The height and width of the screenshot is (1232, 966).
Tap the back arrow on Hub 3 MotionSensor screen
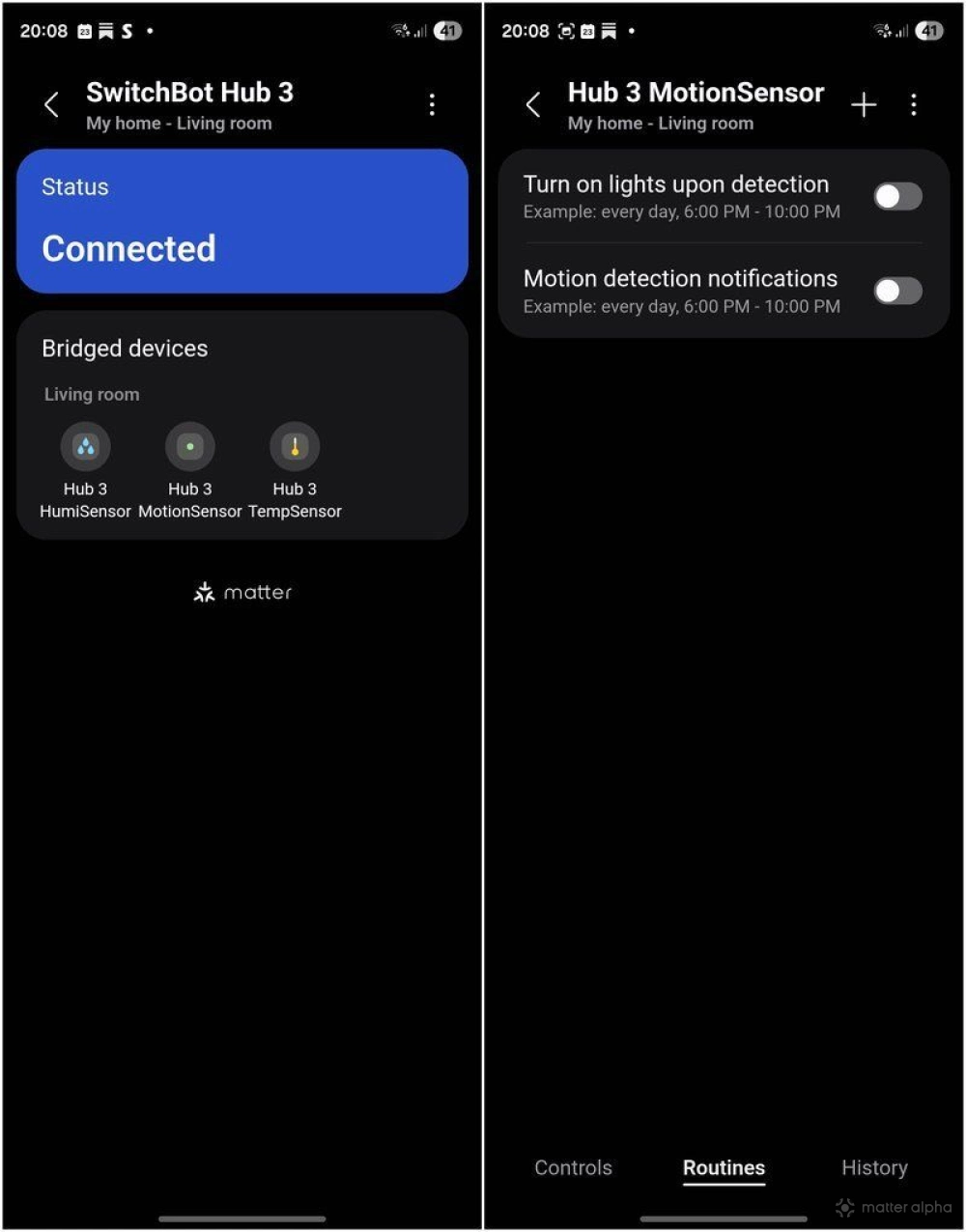534,104
